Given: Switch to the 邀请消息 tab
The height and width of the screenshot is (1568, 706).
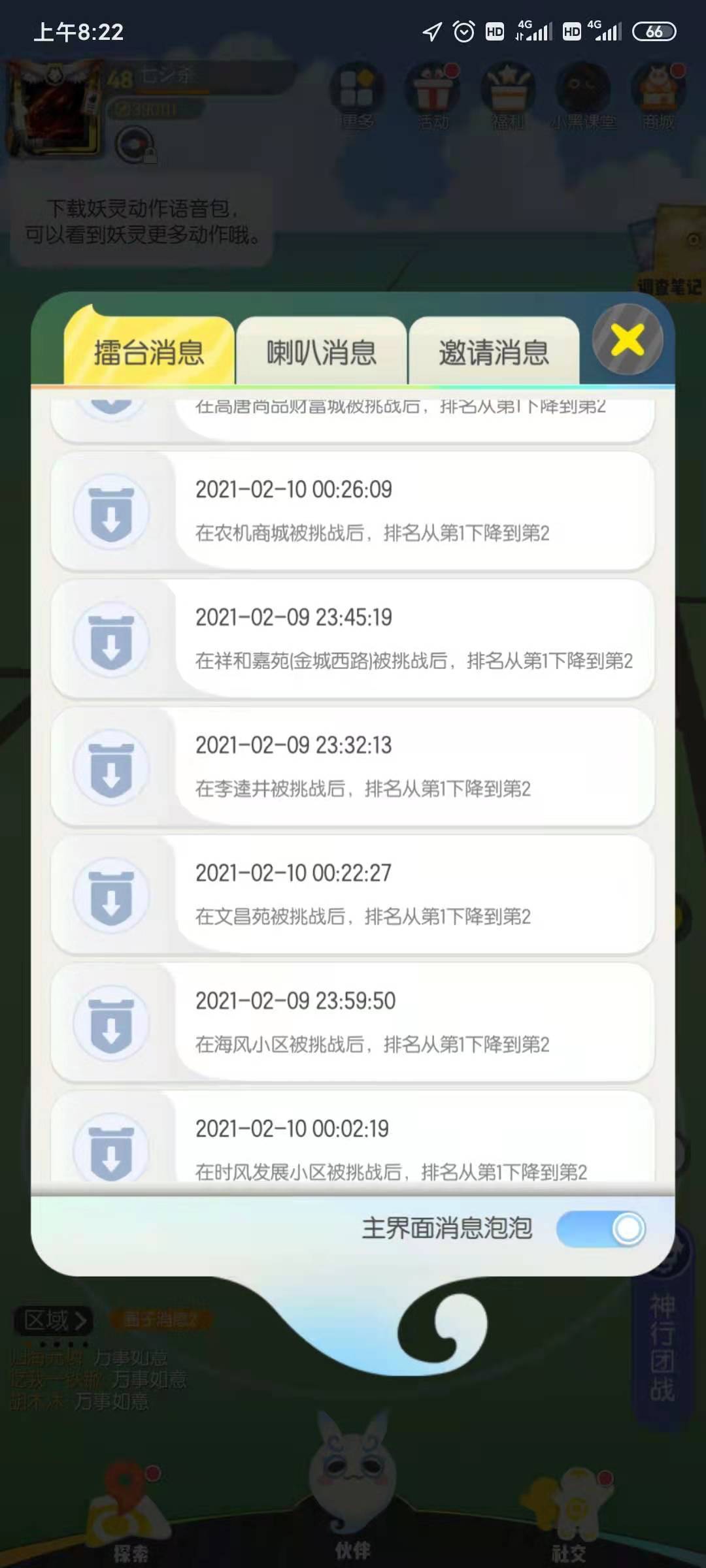Looking at the screenshot, I should point(494,353).
